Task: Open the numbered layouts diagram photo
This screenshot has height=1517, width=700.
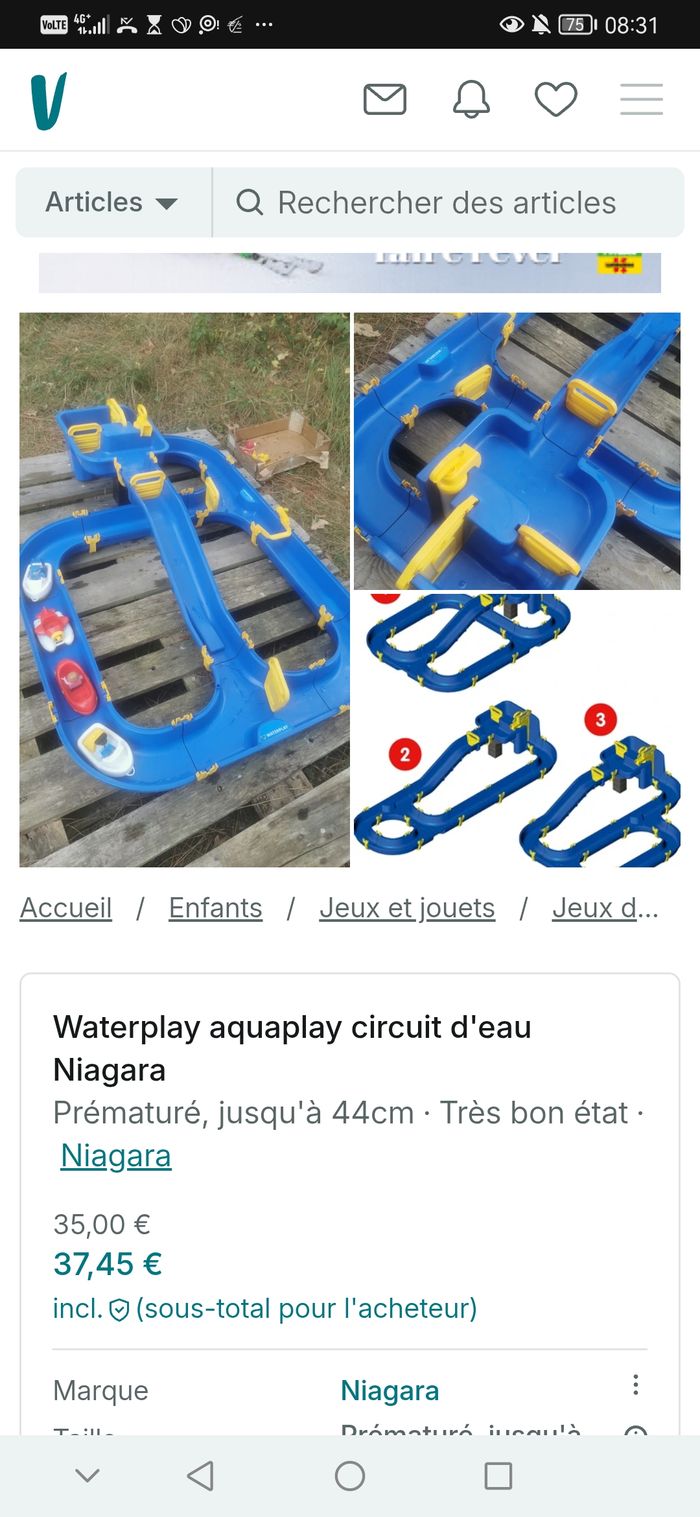Action: tap(517, 730)
